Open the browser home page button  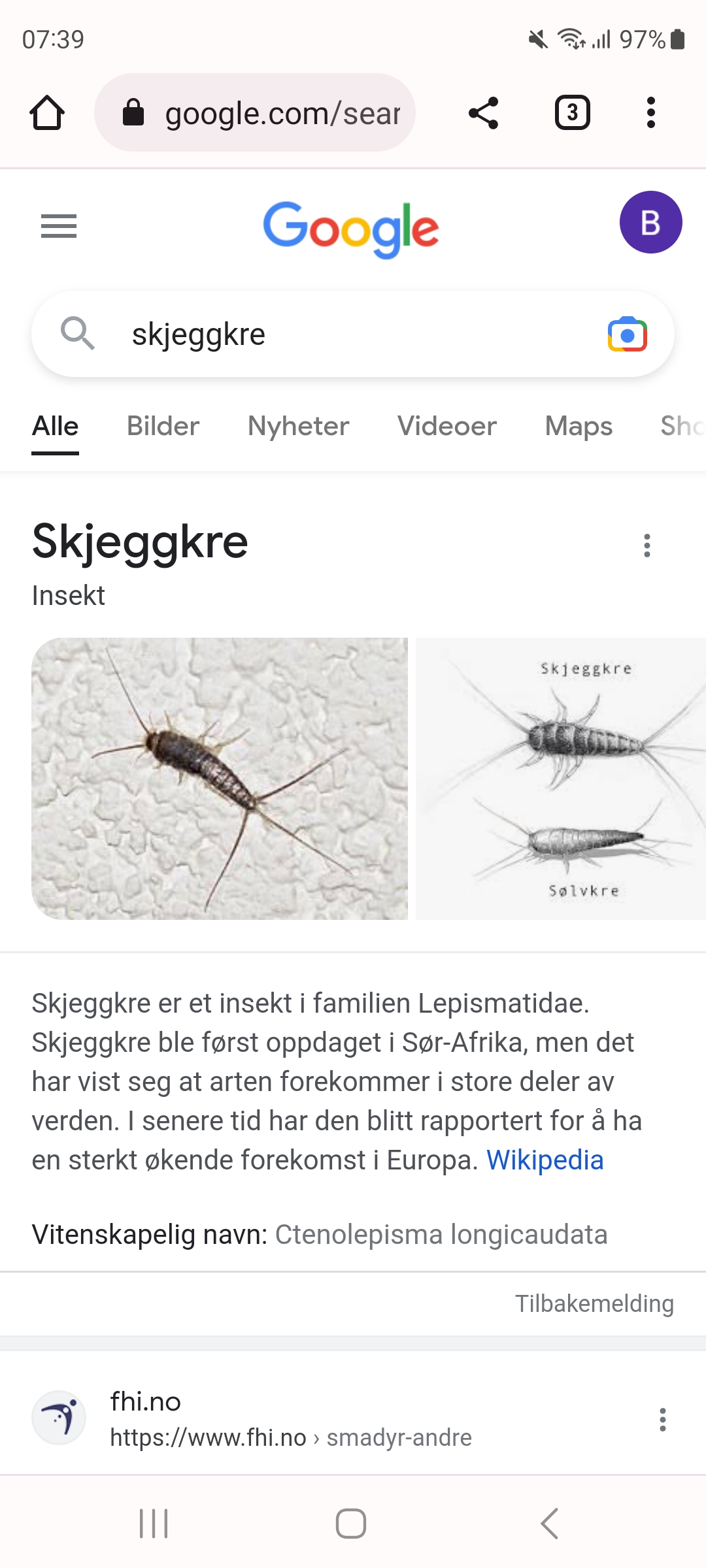pos(47,113)
